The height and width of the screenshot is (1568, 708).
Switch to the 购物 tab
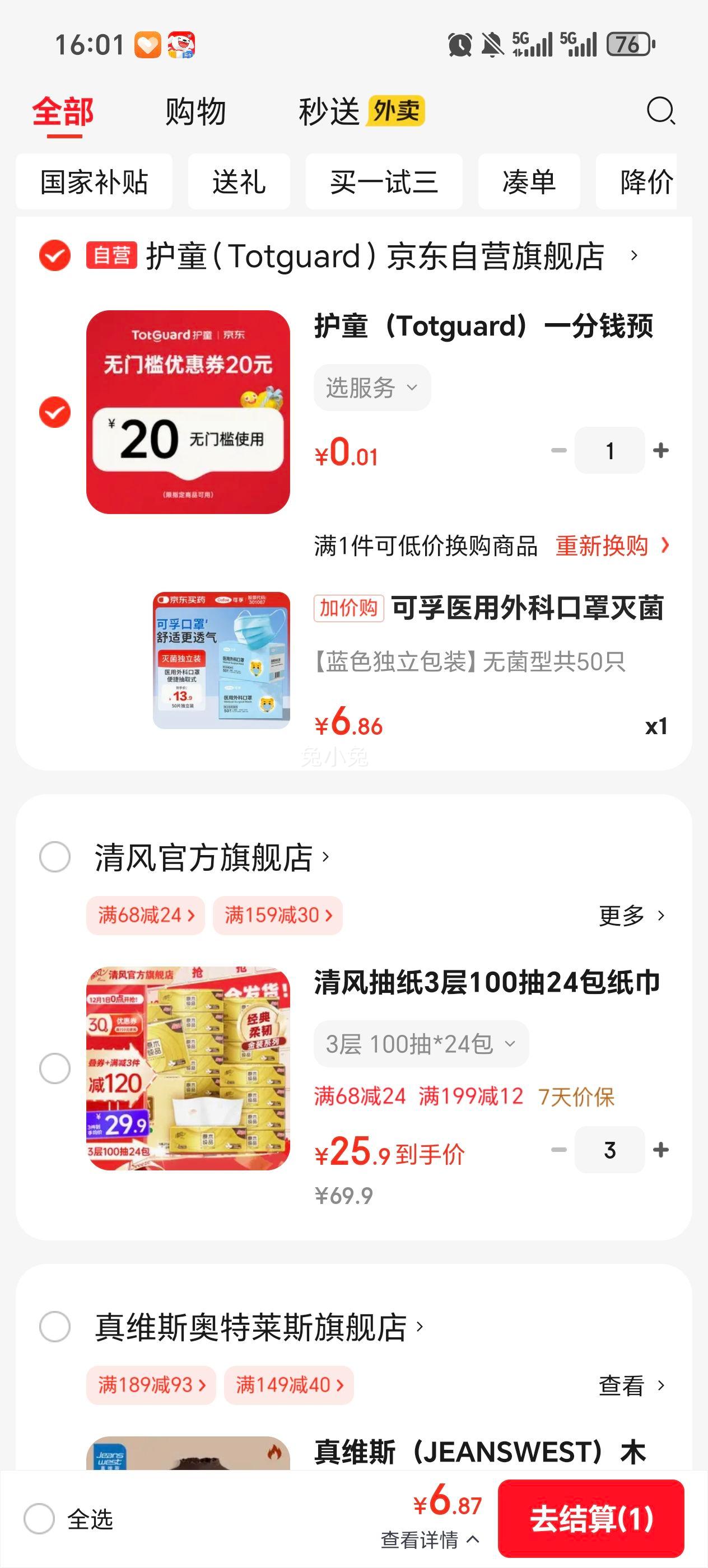pyautogui.click(x=195, y=112)
